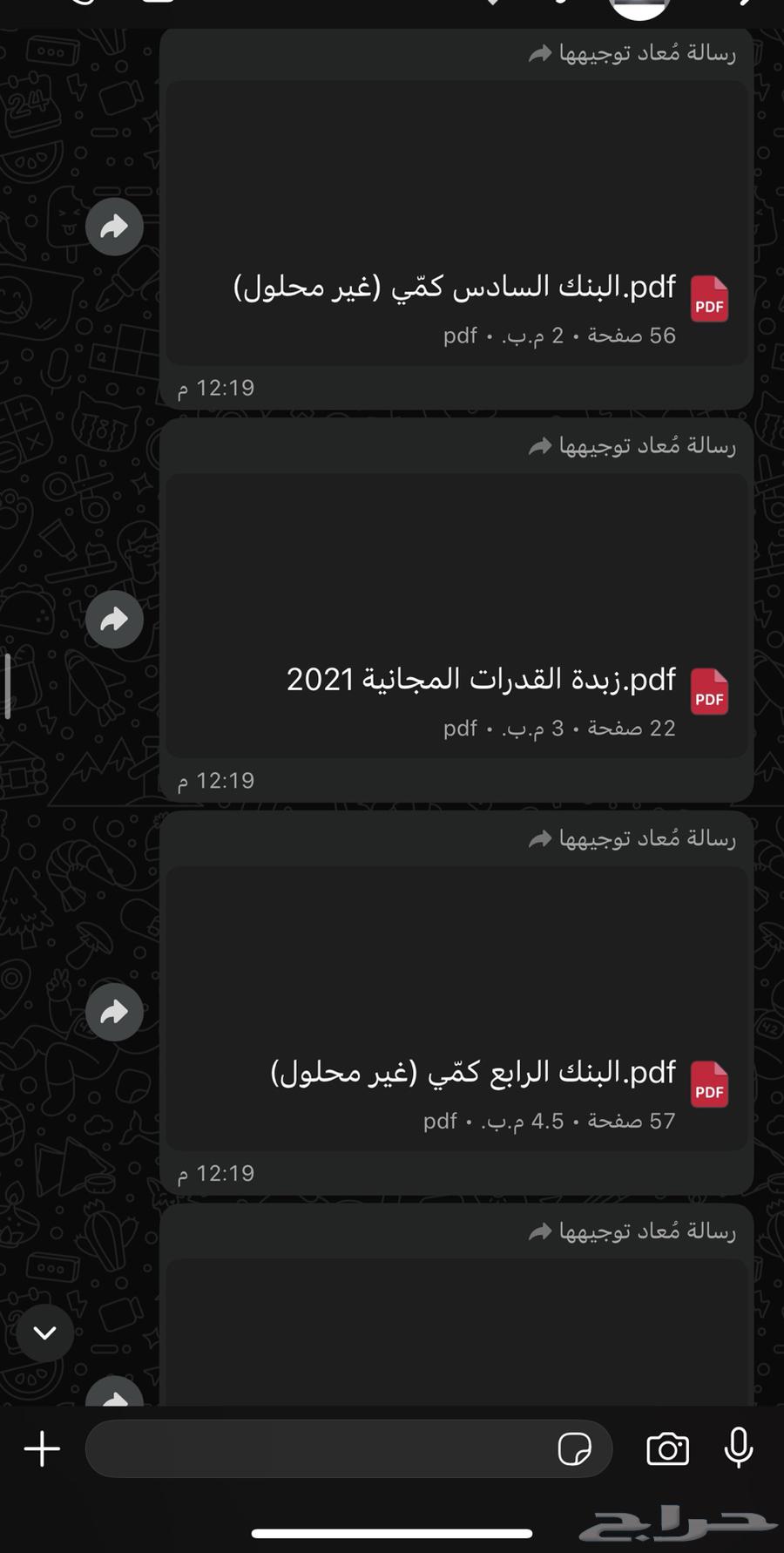Tap the PDF icon on البنك الرابع file
Viewport: 784px width, 1553px height.
pyautogui.click(x=708, y=1083)
